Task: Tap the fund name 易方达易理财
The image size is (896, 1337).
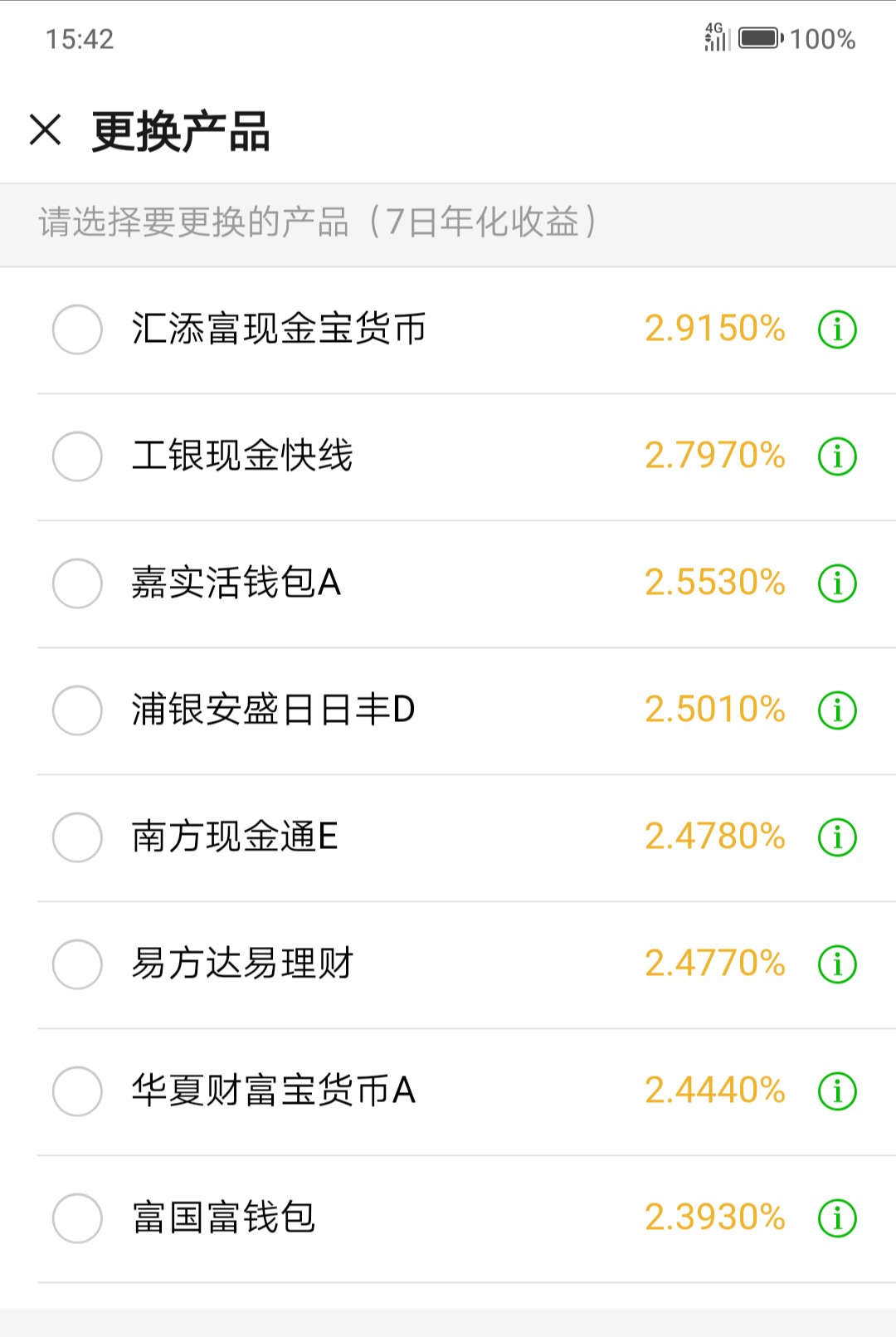Action: coord(245,964)
